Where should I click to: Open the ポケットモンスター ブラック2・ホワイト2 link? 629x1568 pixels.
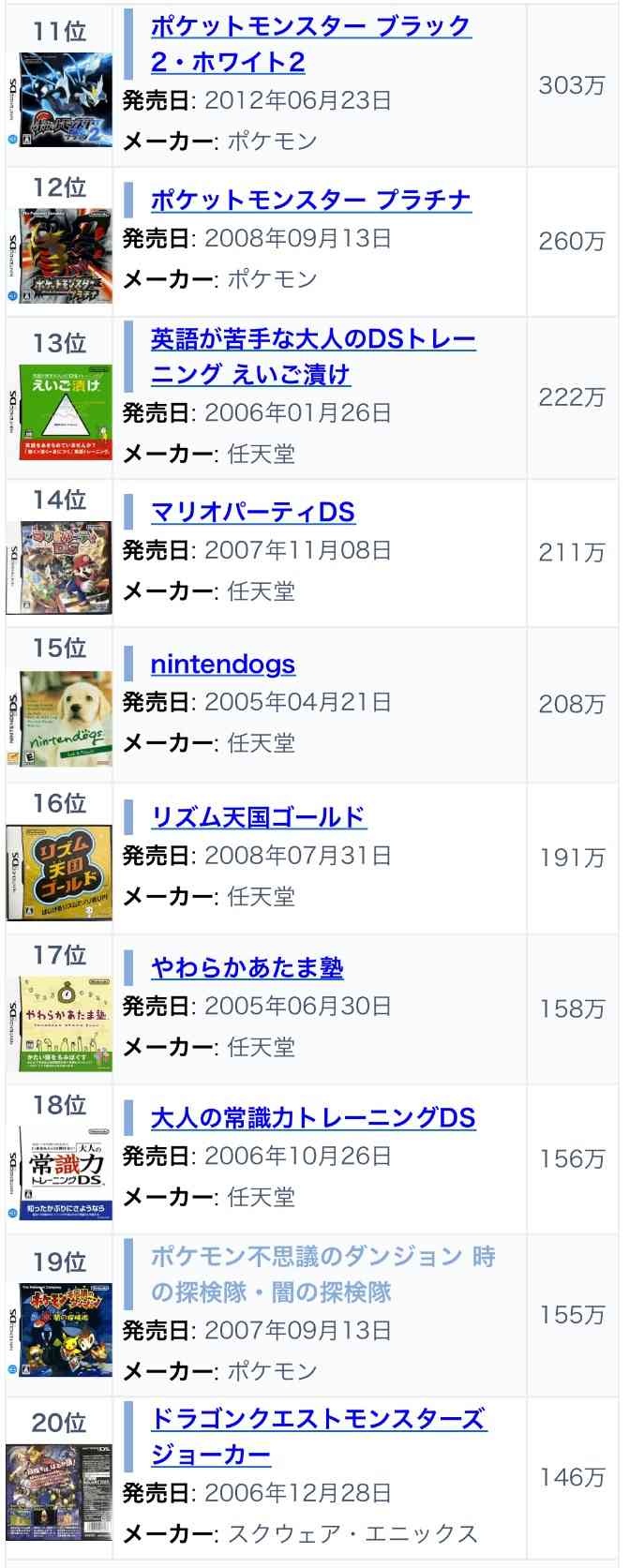click(310, 26)
